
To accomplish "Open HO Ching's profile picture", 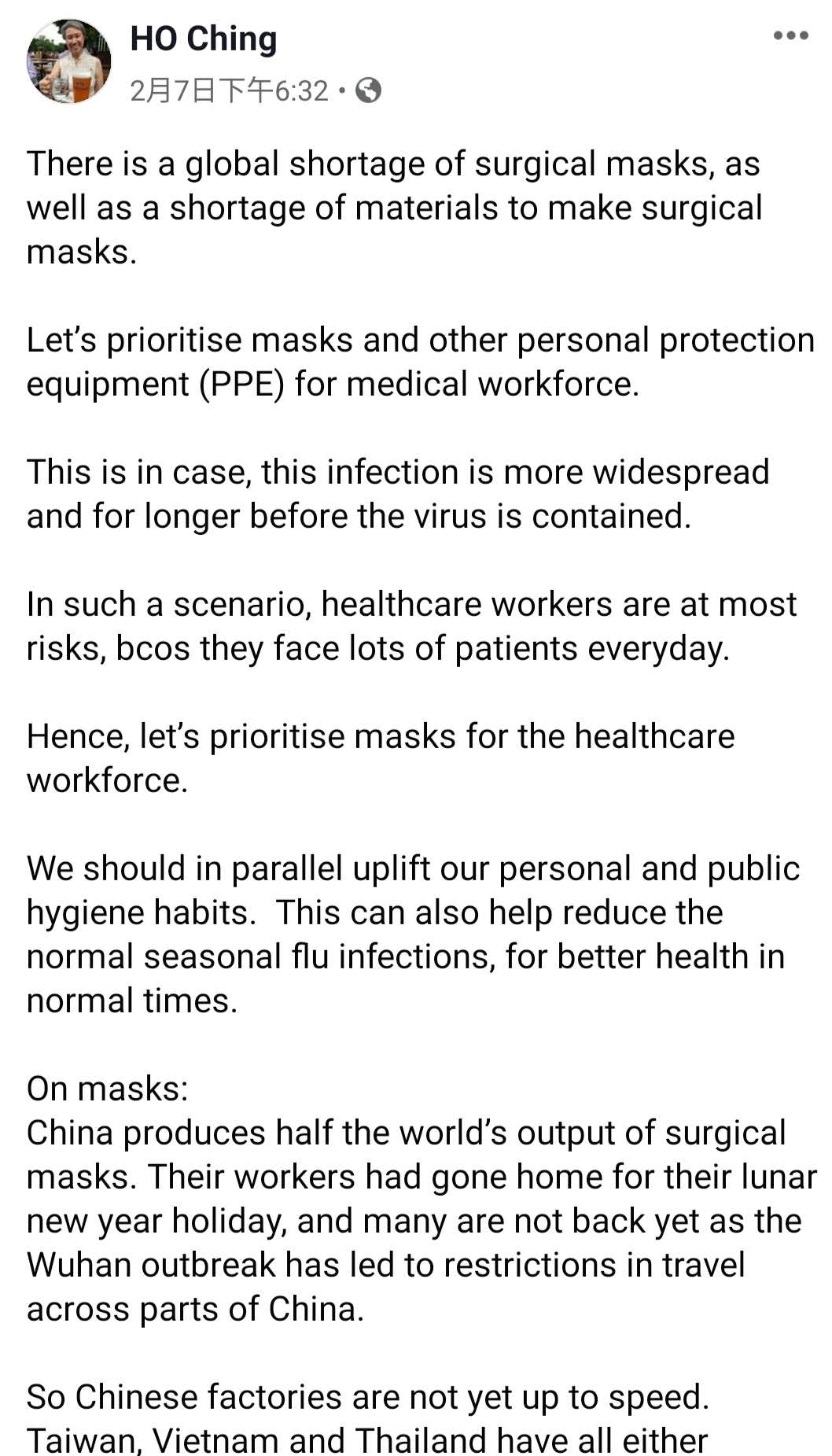I will pyautogui.click(x=68, y=63).
